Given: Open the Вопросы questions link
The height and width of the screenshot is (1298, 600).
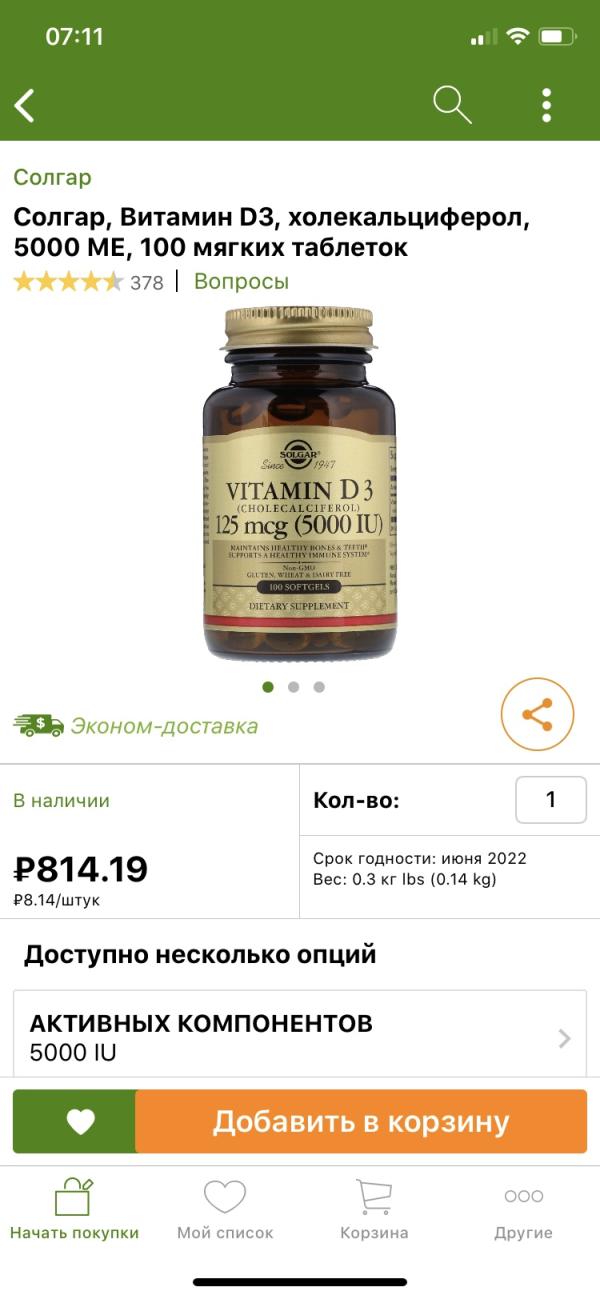Looking at the screenshot, I should click(x=241, y=282).
